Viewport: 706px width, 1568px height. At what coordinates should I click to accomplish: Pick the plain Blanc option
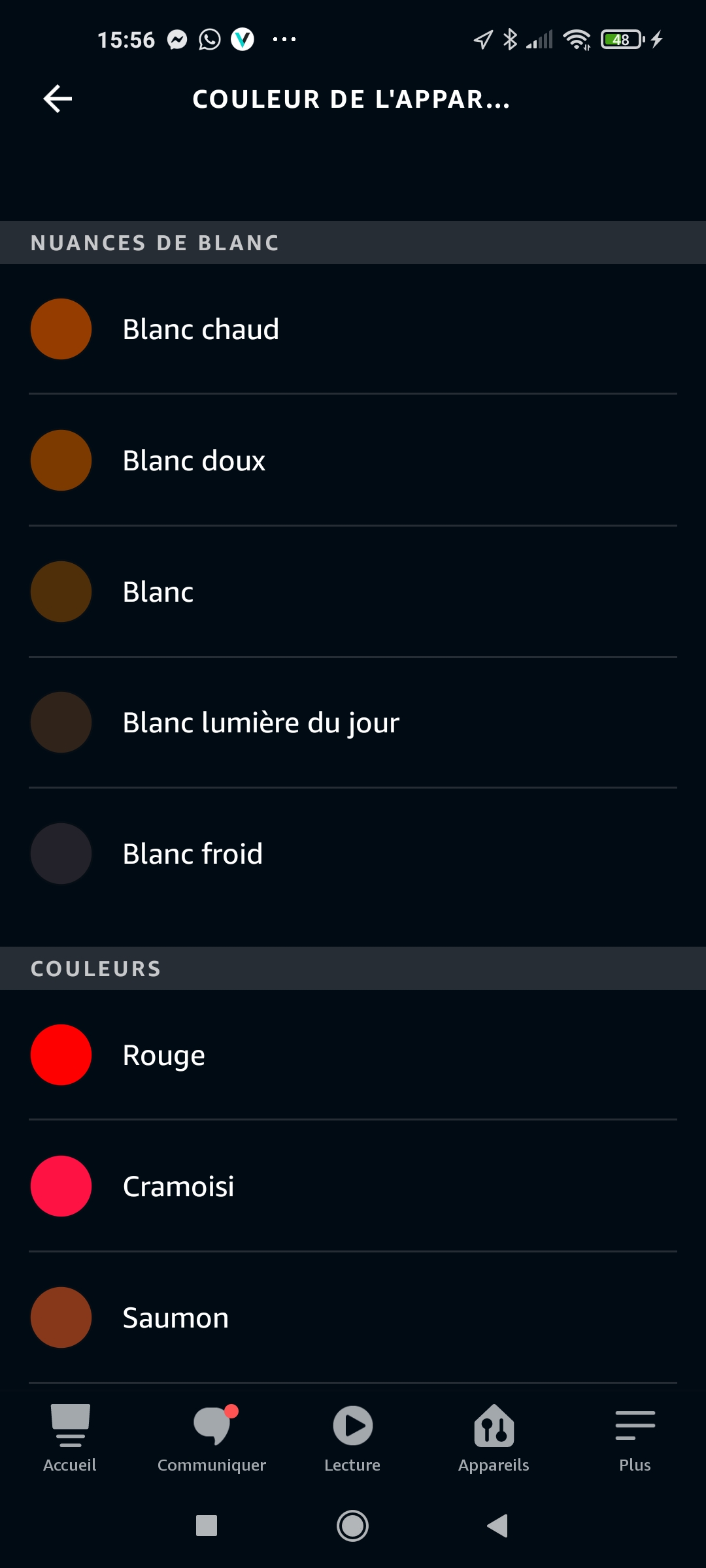(353, 591)
